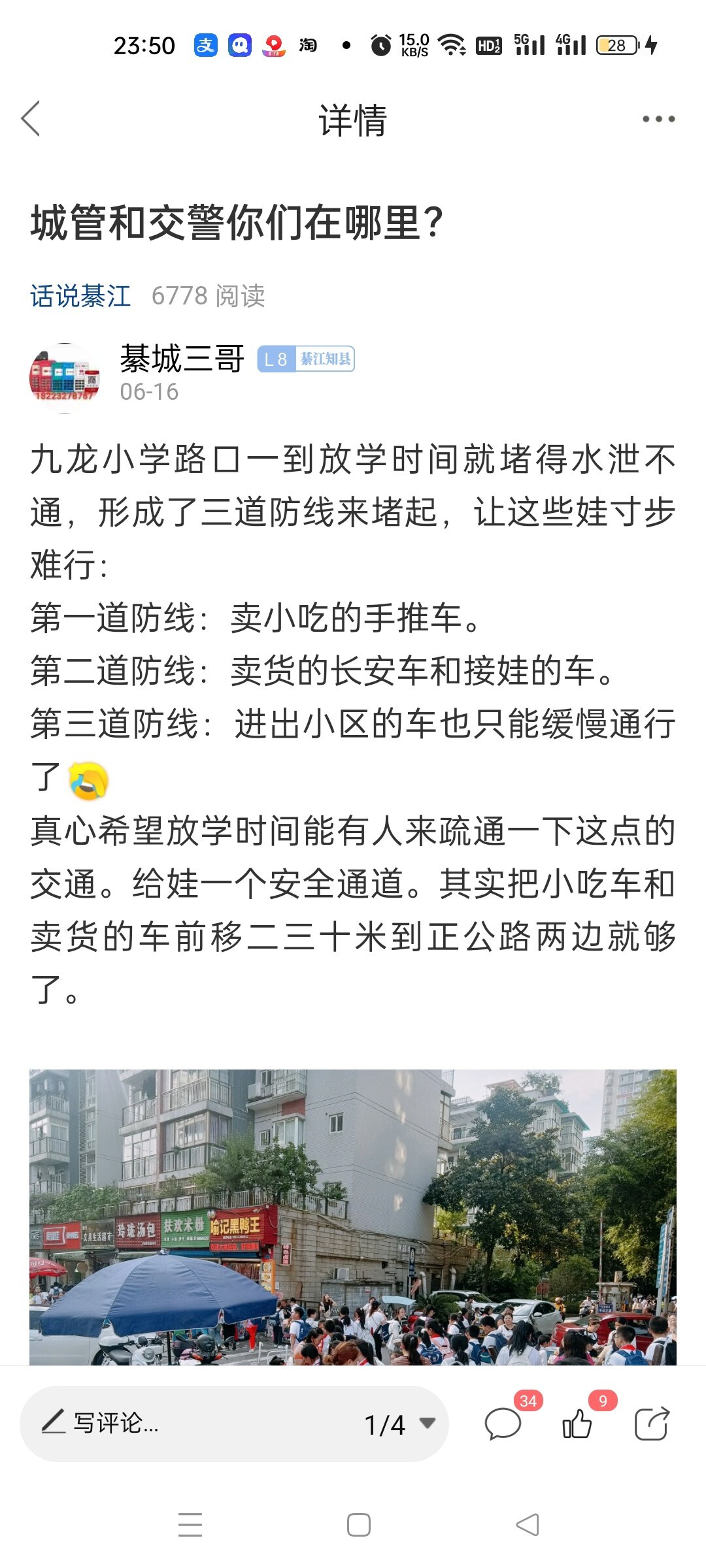The width and height of the screenshot is (706, 1568).
Task: Open 綦城三哥's profile avatar
Action: (x=64, y=378)
